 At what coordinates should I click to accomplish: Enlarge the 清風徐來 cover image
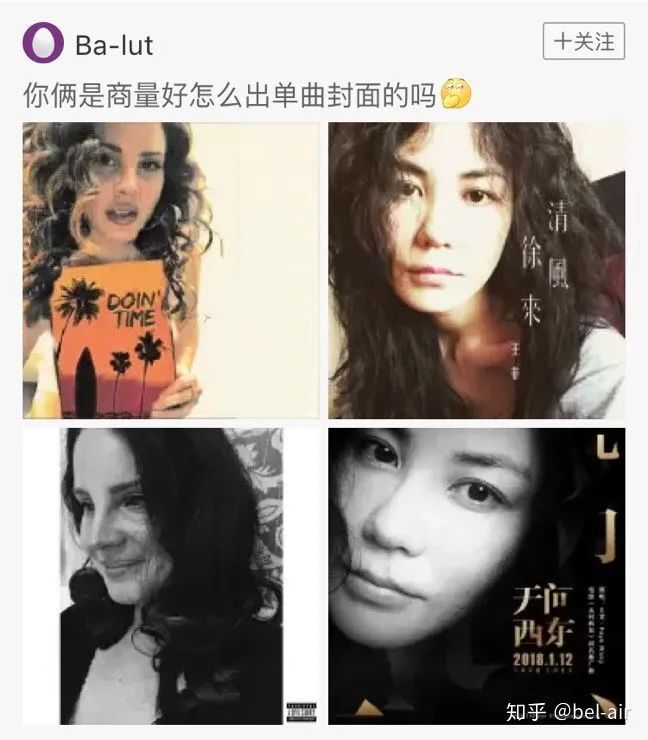477,270
